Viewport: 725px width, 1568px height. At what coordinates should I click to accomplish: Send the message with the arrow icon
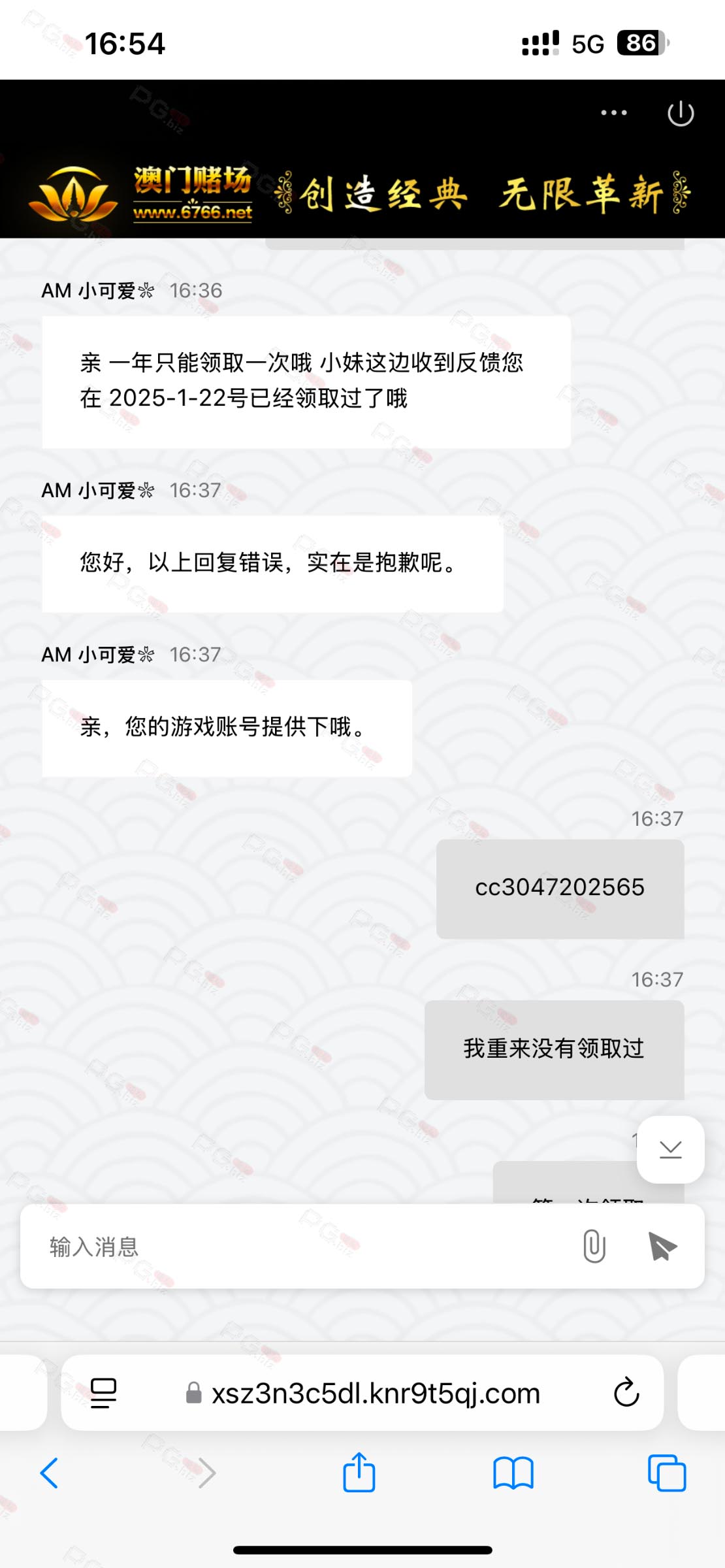click(x=662, y=1246)
